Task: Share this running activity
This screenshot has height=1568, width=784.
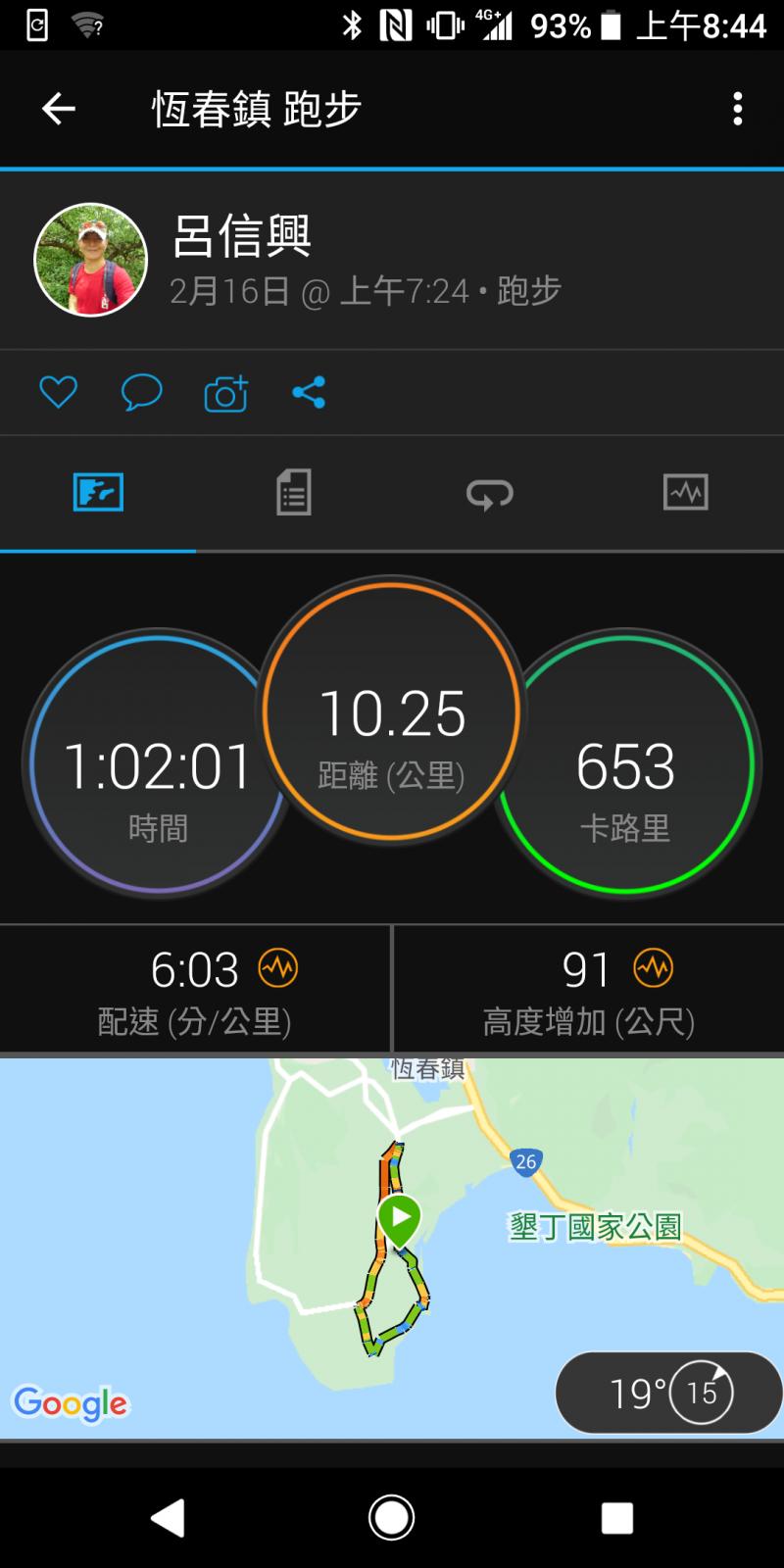Action: pyautogui.click(x=309, y=393)
